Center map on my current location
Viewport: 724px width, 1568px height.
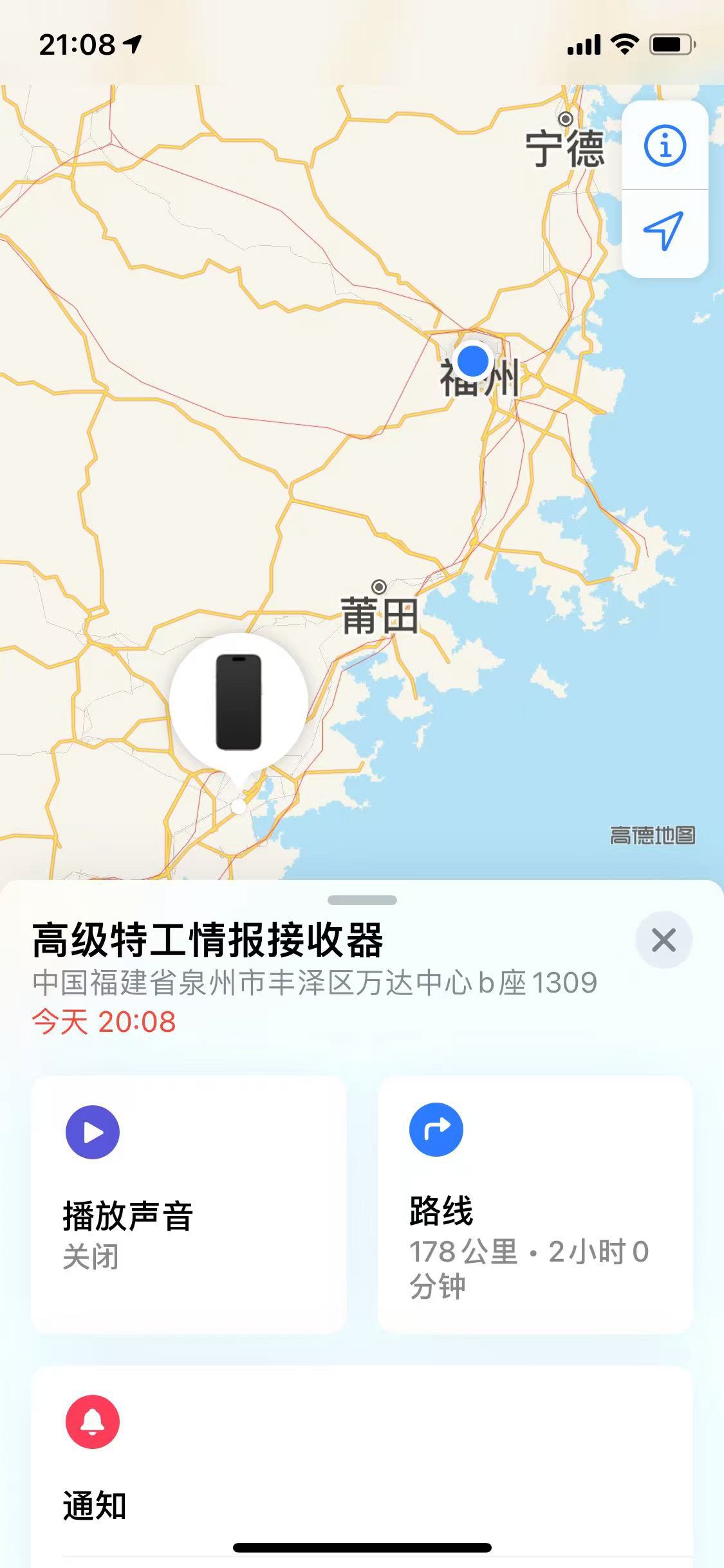665,232
